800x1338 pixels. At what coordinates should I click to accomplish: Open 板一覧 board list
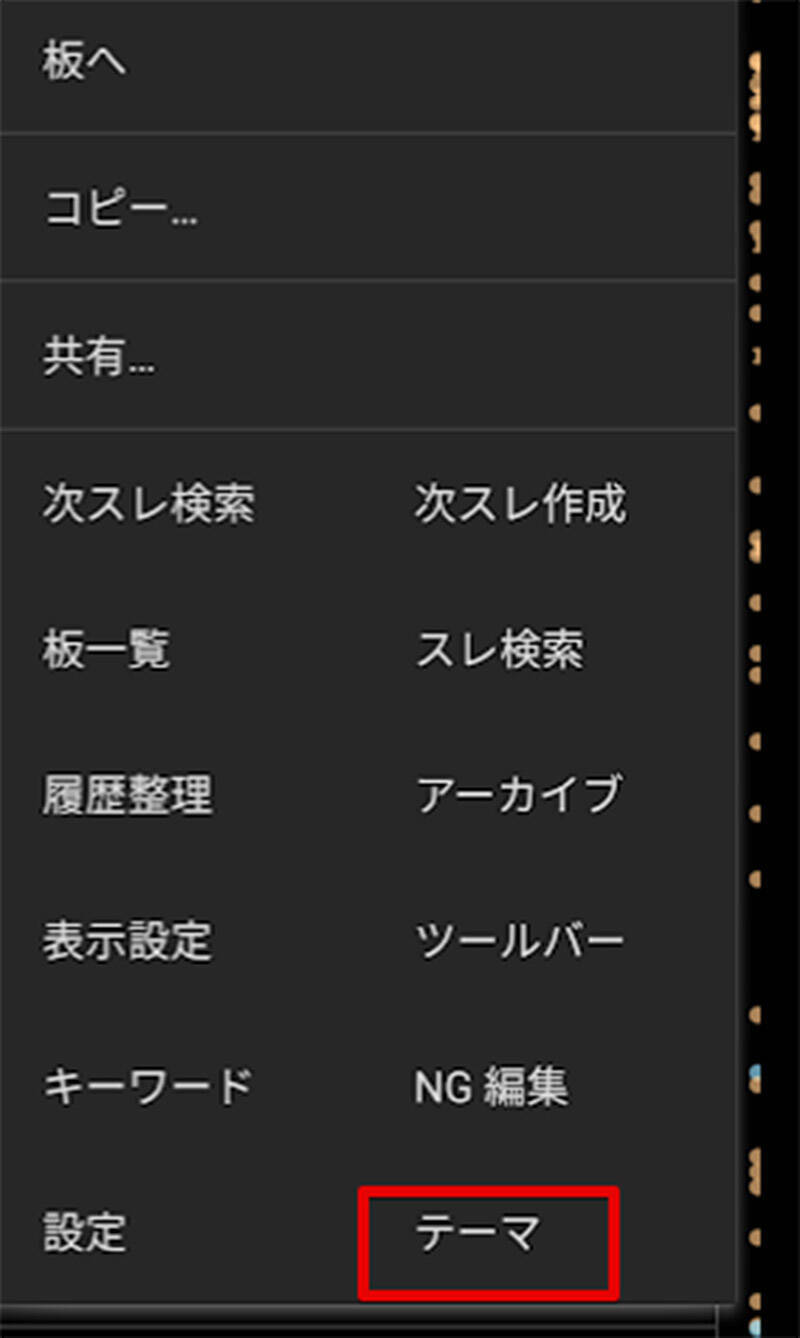[106, 650]
